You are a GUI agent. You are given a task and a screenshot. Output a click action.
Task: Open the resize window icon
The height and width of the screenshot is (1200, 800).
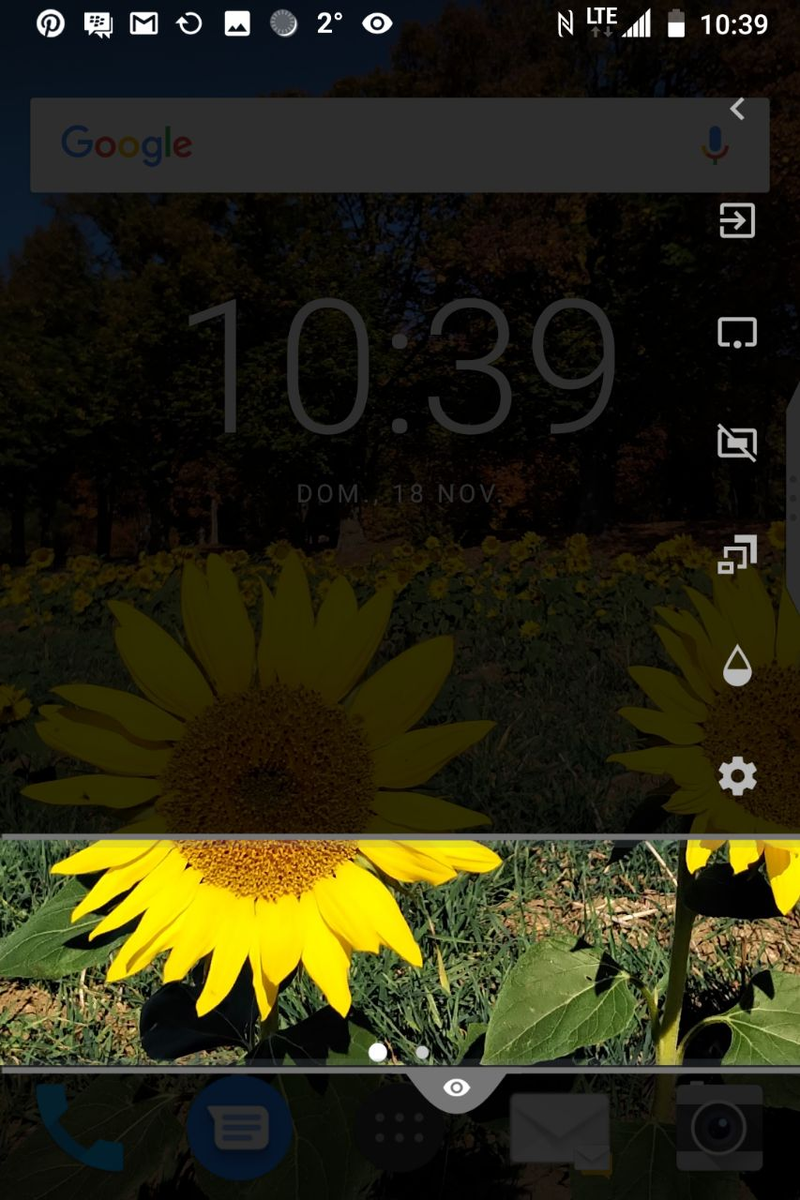(x=737, y=554)
